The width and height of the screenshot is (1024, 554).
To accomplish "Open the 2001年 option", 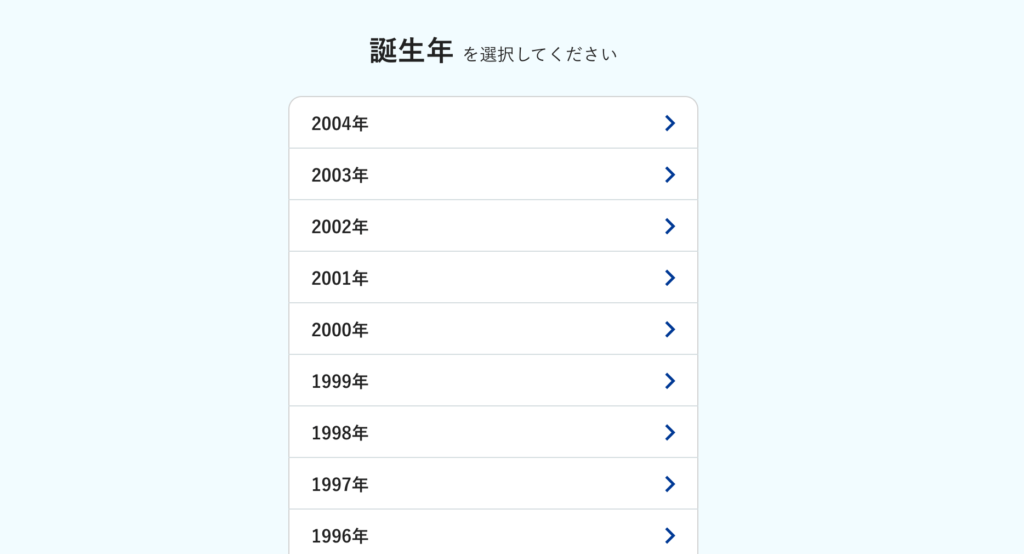I will pos(492,278).
